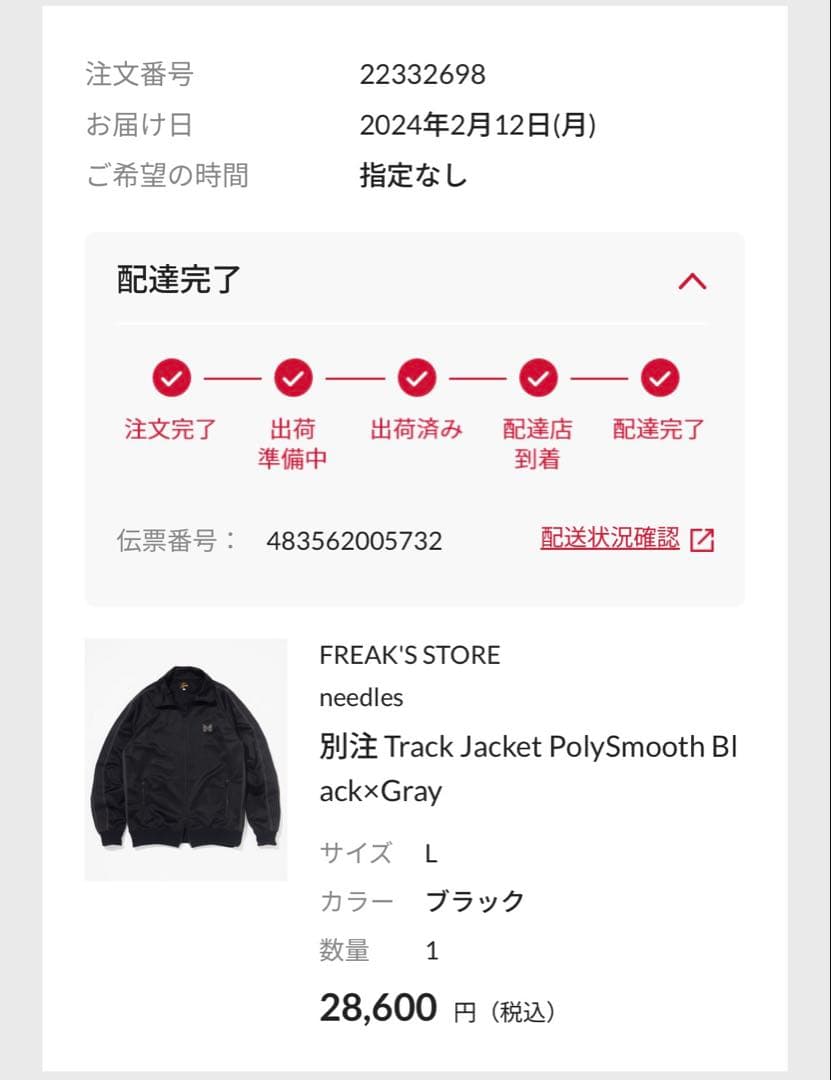Click the FREAK'S STORE brand name
The height and width of the screenshot is (1080, 831).
tap(408, 655)
